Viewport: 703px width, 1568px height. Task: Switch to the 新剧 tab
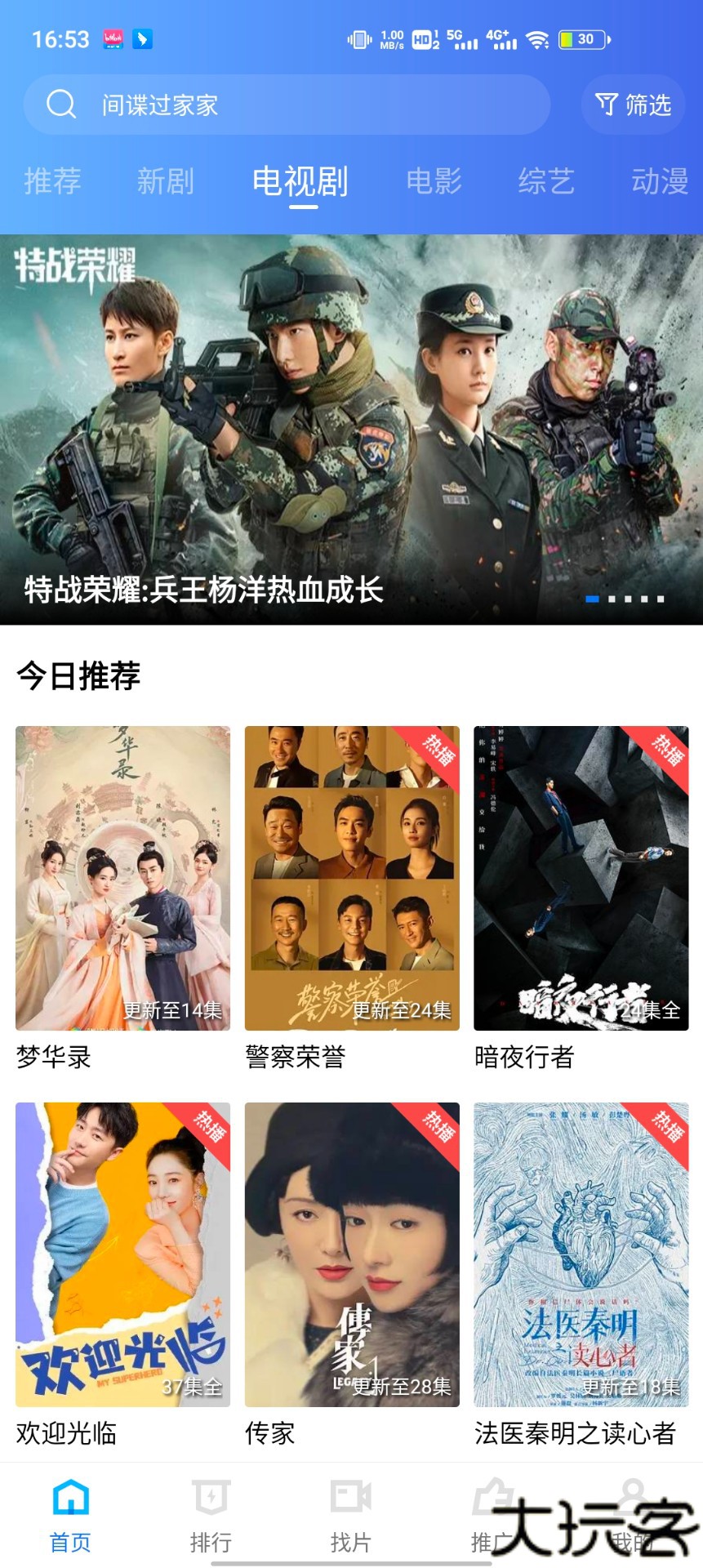(x=164, y=181)
